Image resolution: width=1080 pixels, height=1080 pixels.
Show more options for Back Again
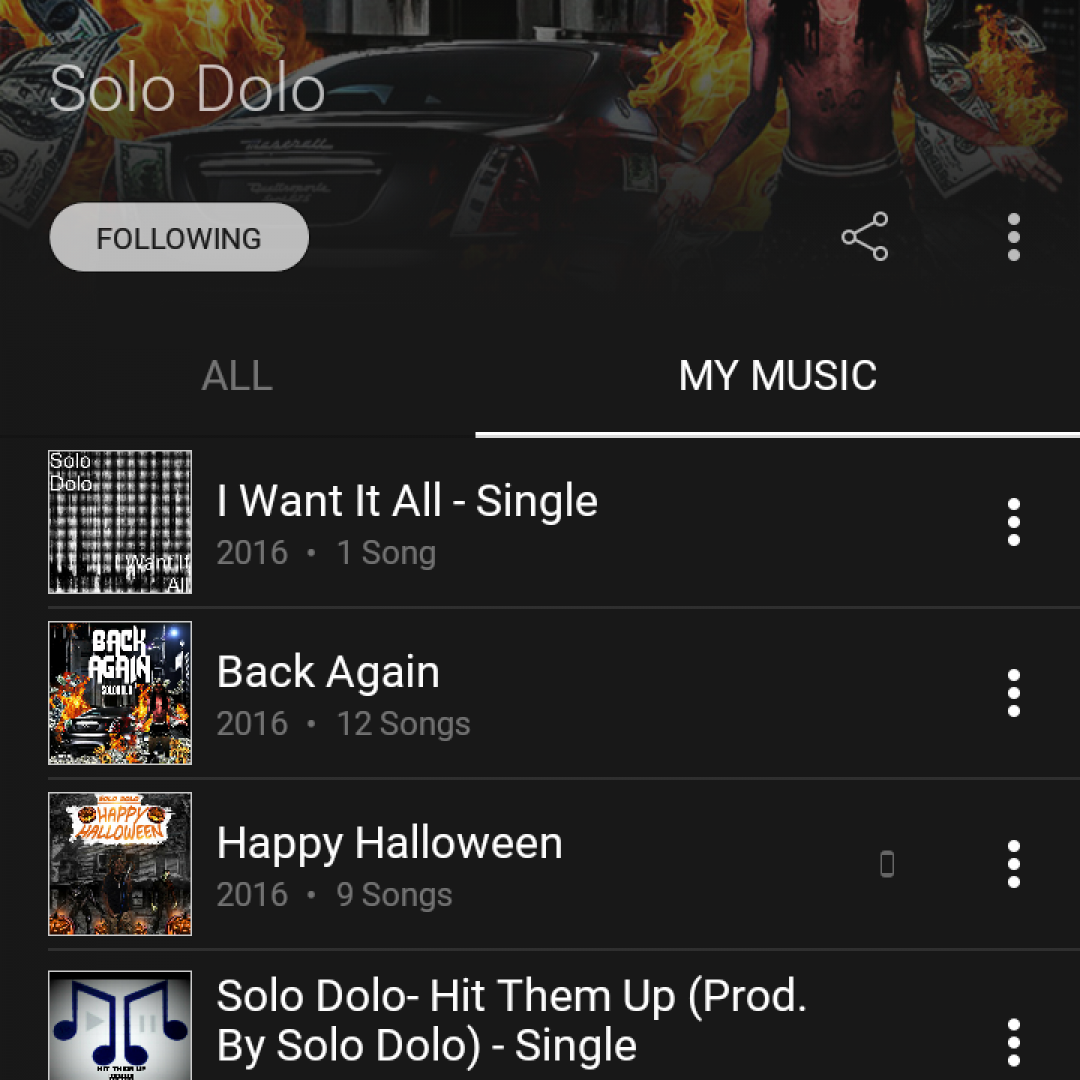tap(1013, 693)
